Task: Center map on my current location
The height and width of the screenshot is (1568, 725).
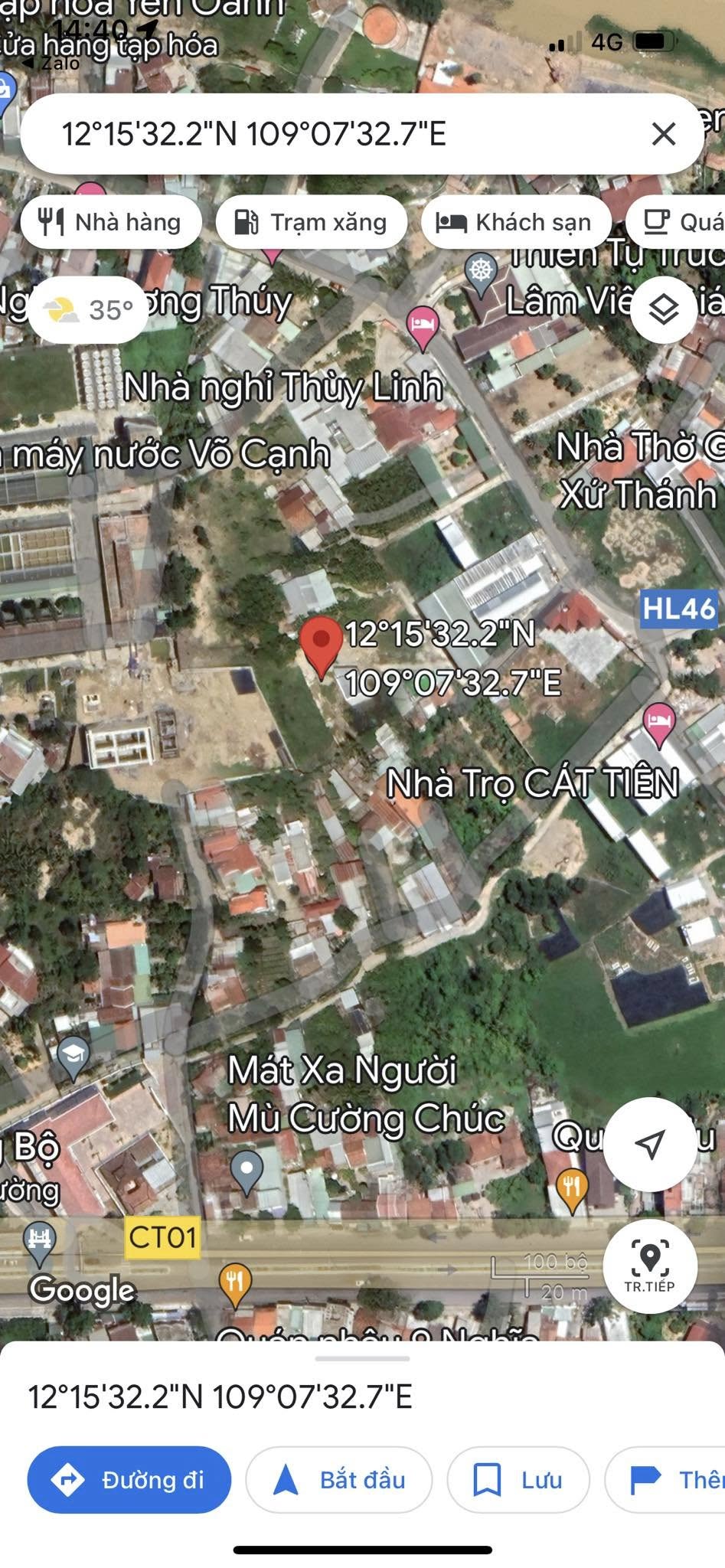Action: pyautogui.click(x=650, y=1144)
